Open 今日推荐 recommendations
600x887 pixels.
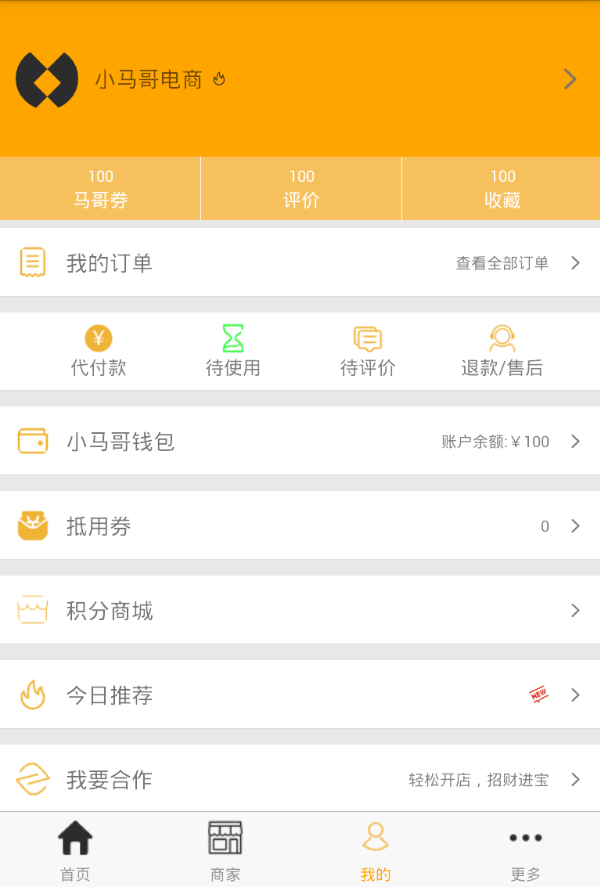click(300, 695)
